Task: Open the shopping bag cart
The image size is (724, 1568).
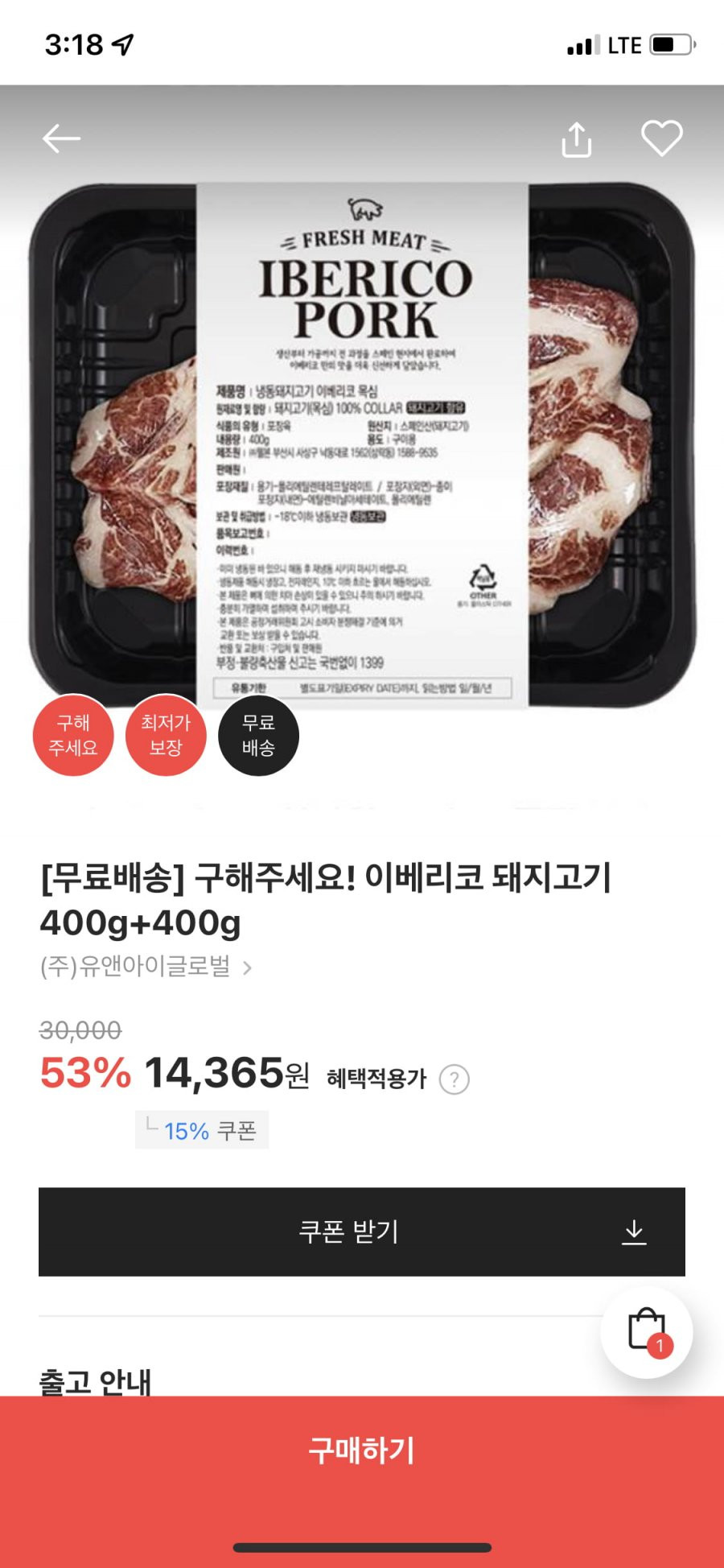Action: (x=647, y=1332)
